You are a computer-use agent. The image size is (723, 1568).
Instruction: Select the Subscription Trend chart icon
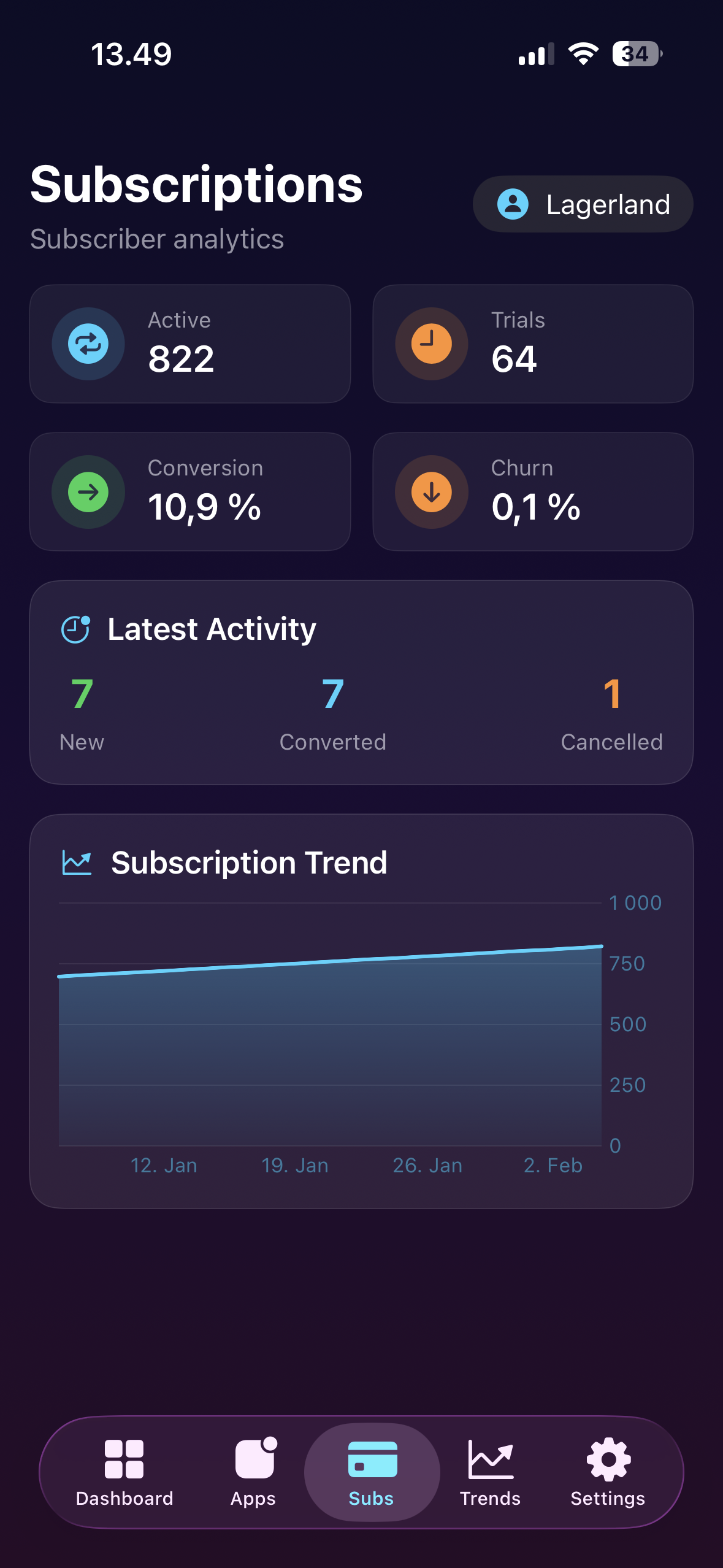point(77,861)
